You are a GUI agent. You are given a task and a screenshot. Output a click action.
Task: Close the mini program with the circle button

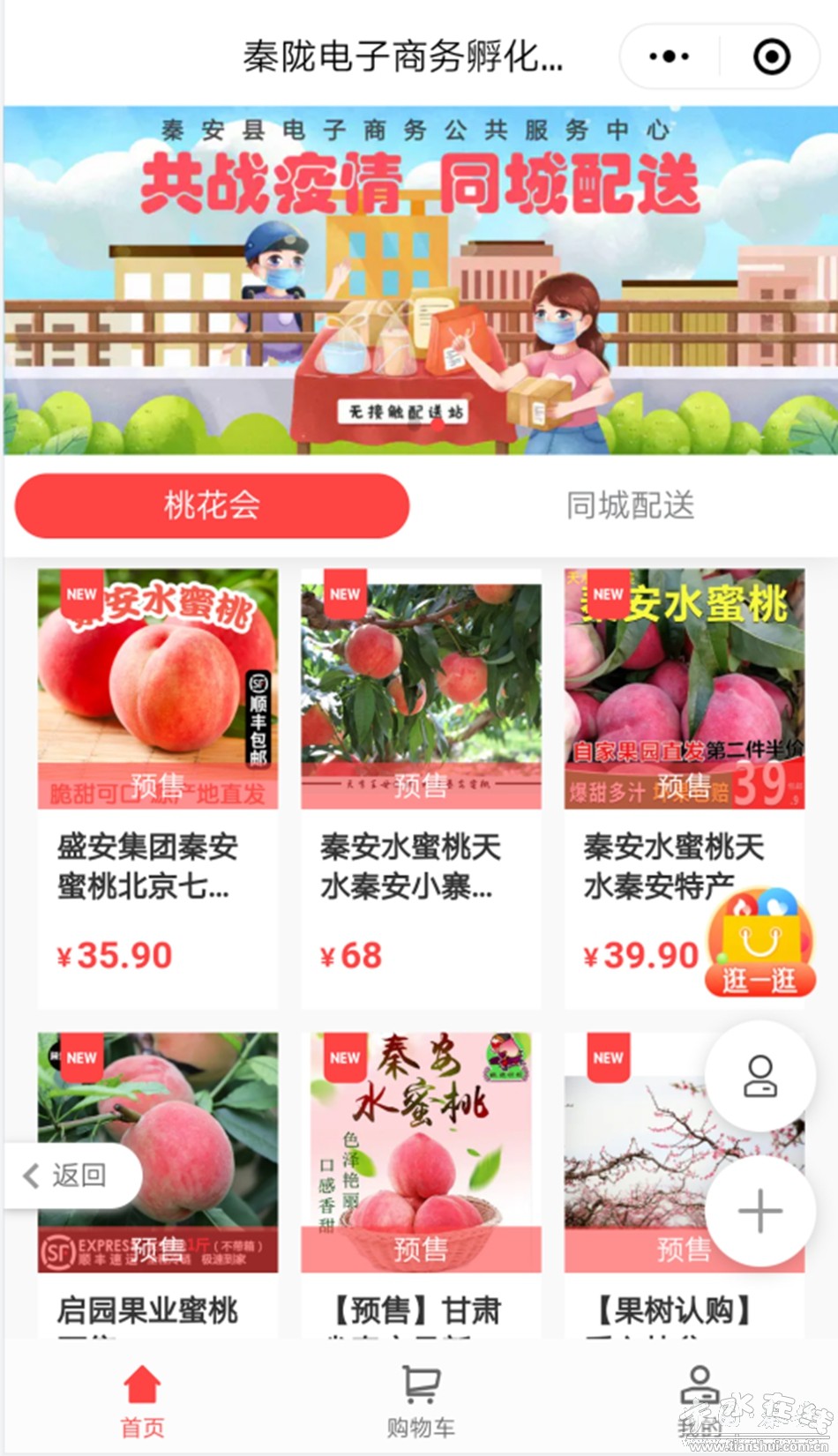[x=771, y=57]
